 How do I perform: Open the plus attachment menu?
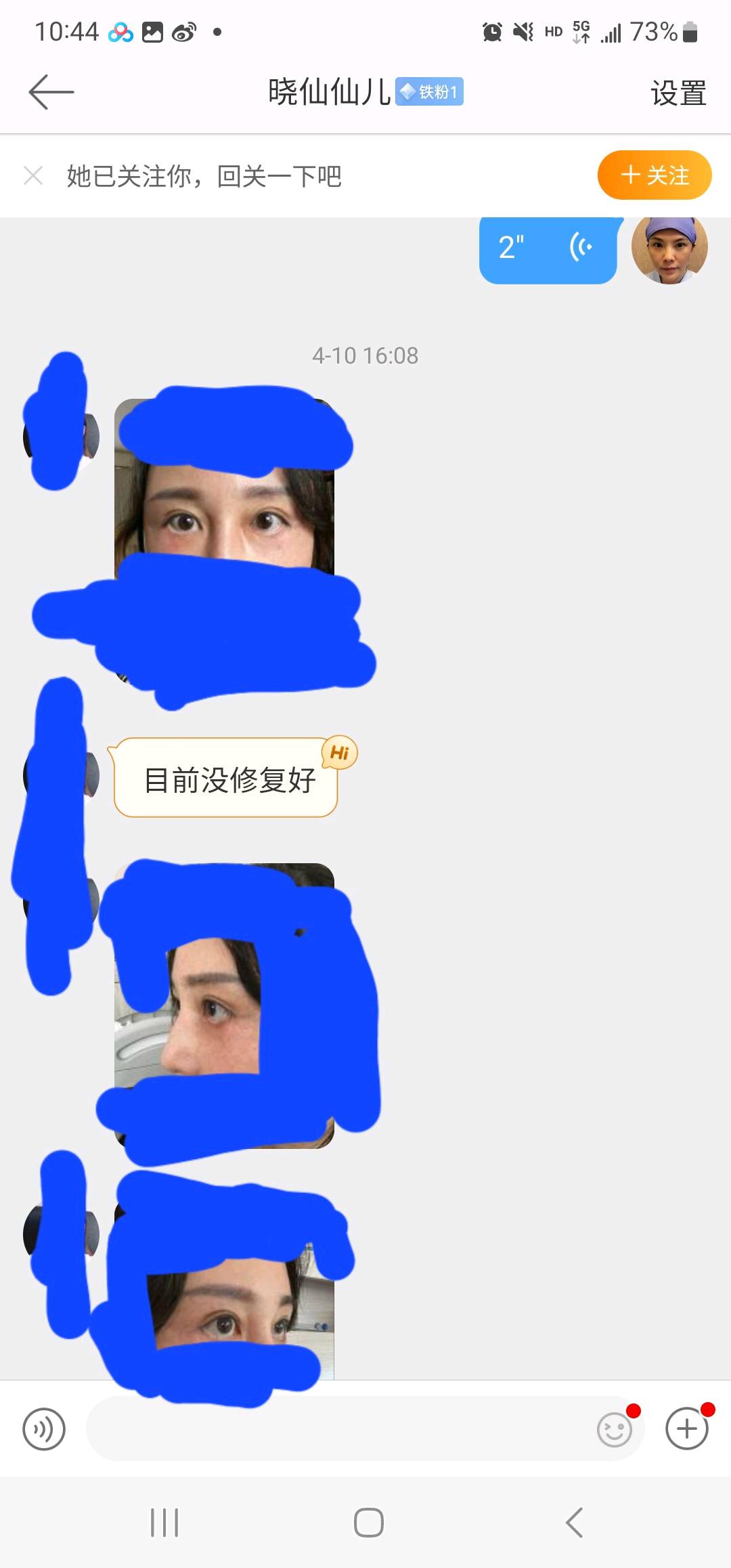pos(686,1429)
